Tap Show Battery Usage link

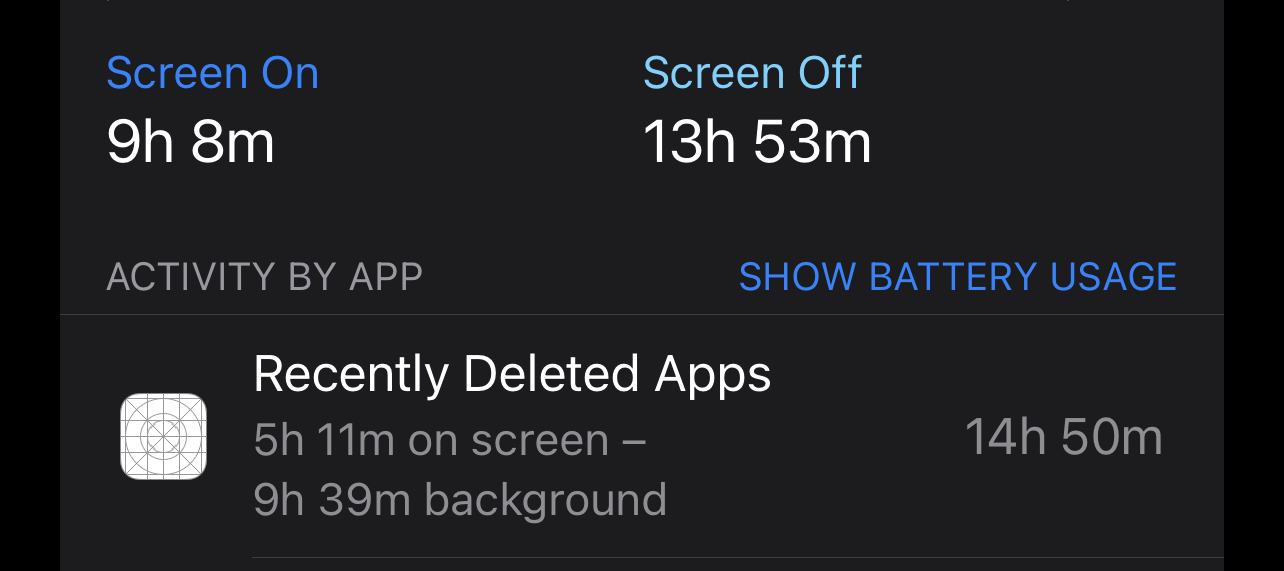[x=957, y=277]
